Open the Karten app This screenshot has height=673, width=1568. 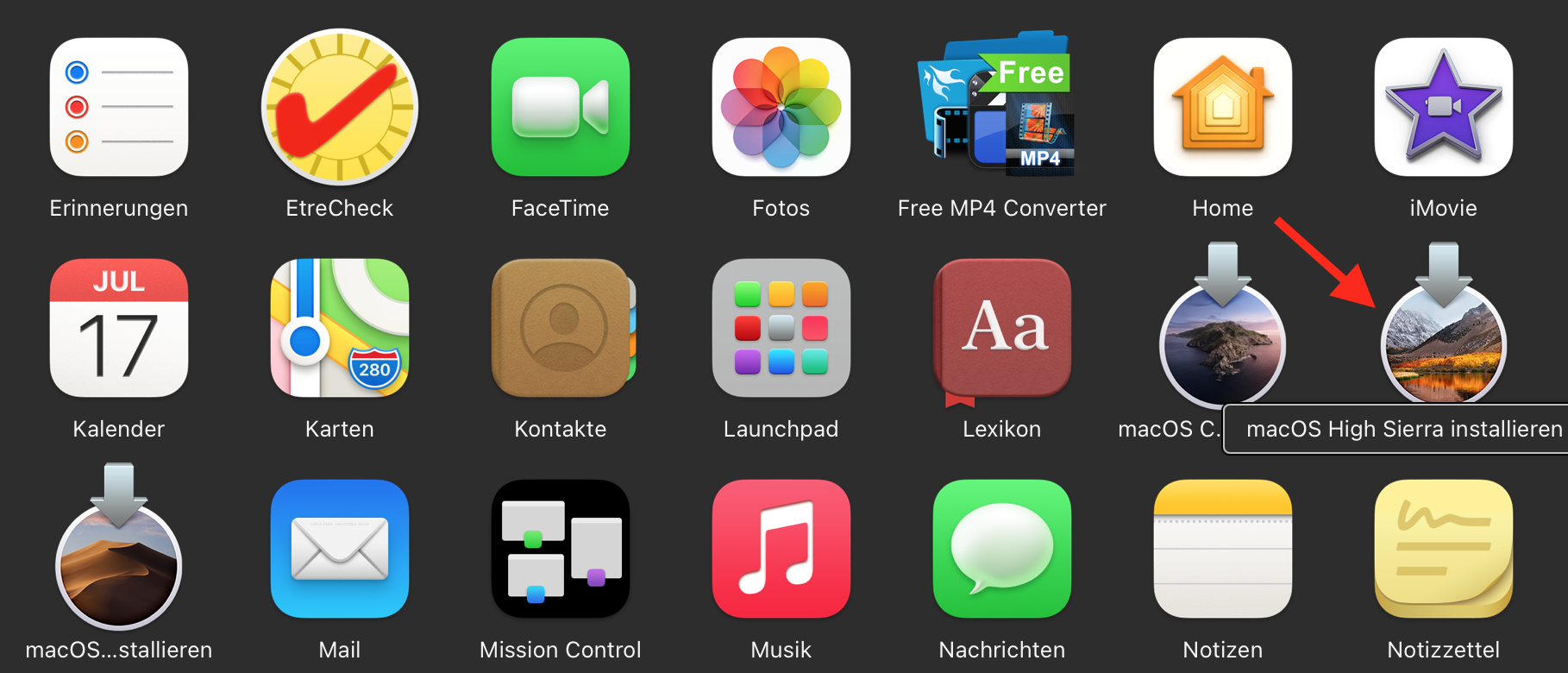coord(340,328)
